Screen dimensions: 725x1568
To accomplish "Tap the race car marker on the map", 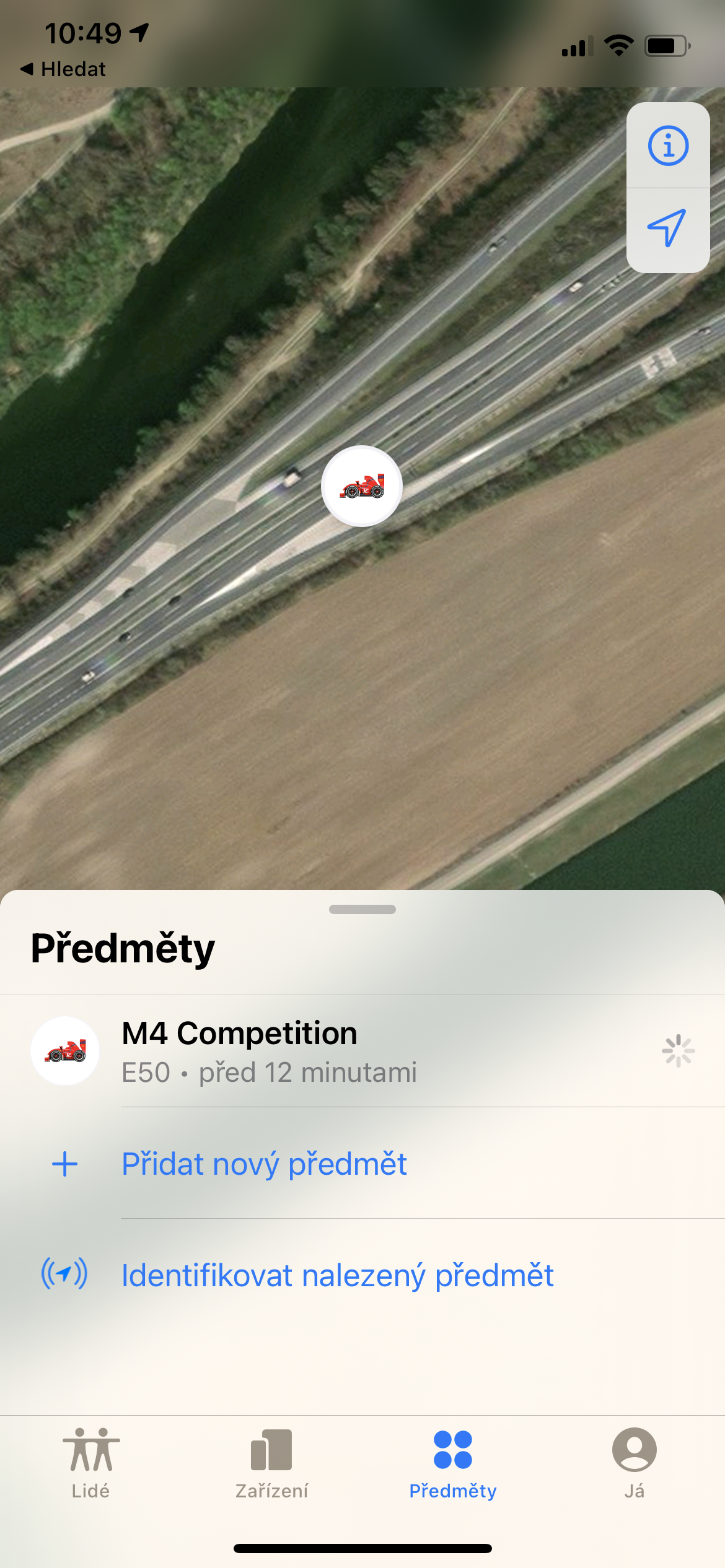I will [x=362, y=486].
